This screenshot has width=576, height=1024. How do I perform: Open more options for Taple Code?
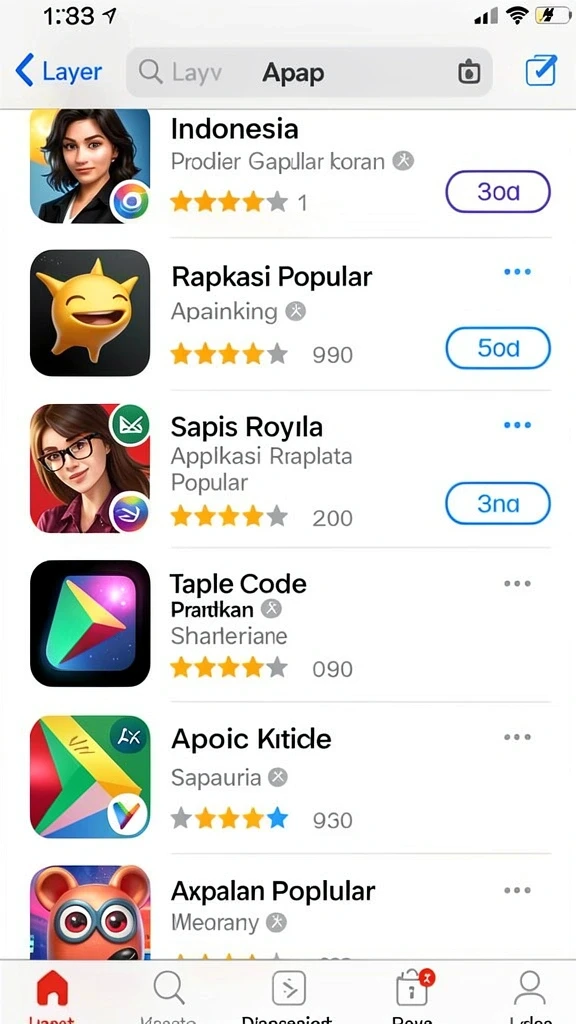pyautogui.click(x=517, y=583)
